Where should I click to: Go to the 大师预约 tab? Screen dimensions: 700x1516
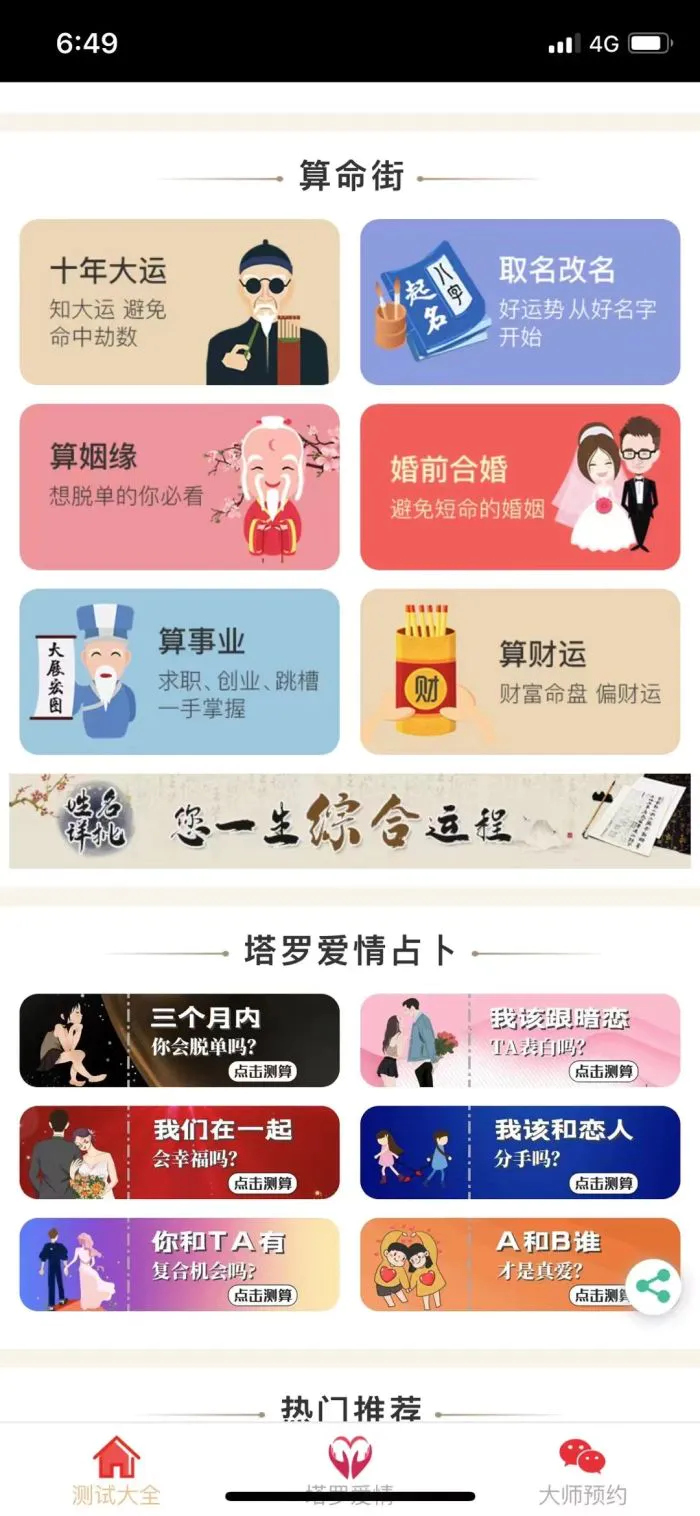(582, 1470)
